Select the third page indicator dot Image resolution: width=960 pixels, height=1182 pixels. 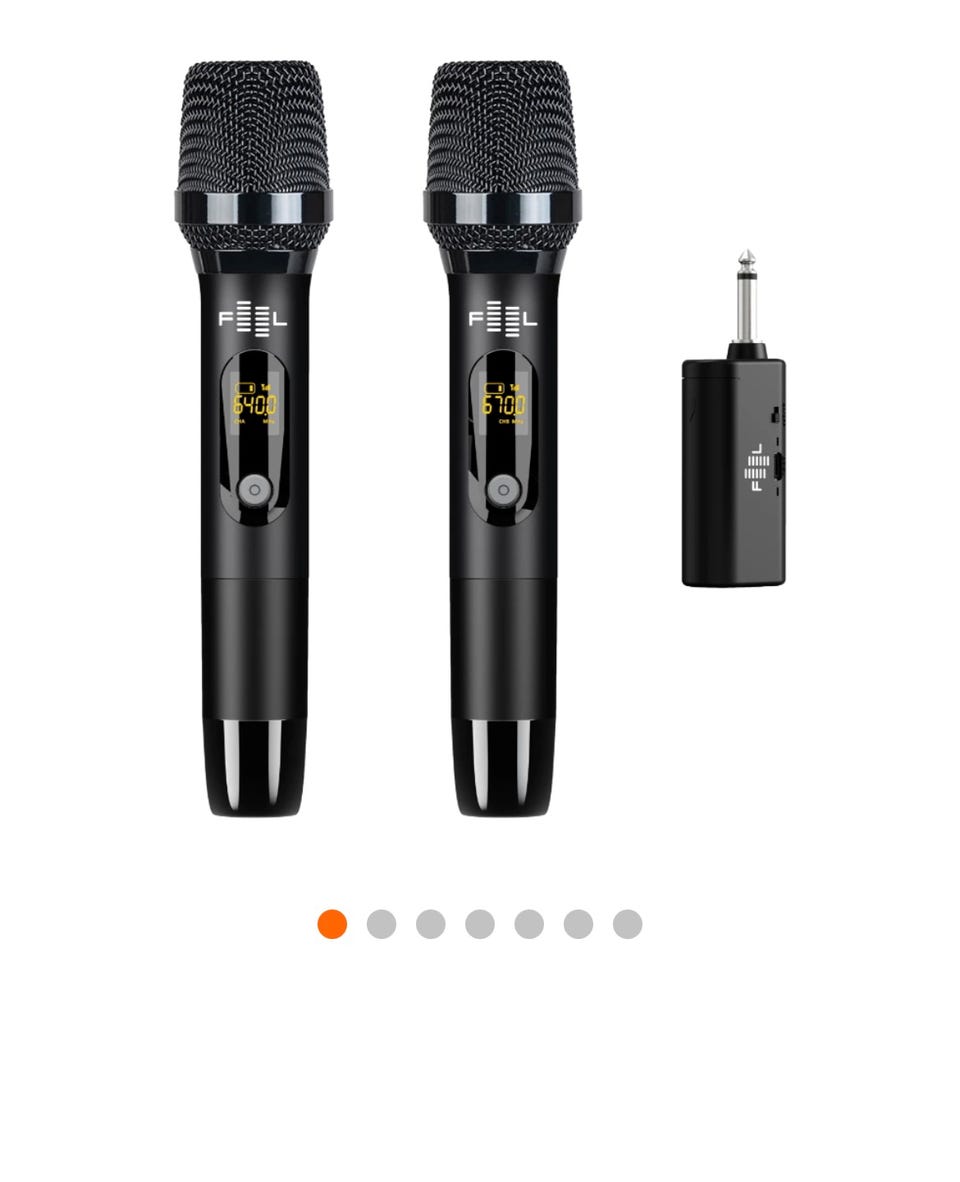tap(431, 924)
